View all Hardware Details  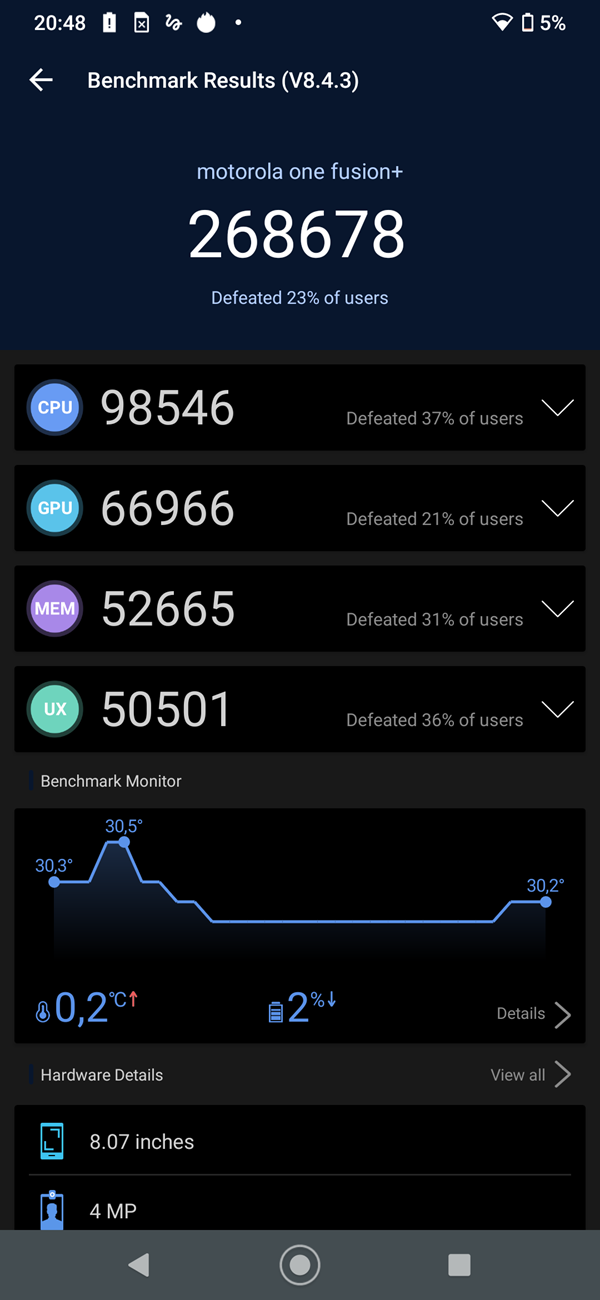coord(531,1075)
